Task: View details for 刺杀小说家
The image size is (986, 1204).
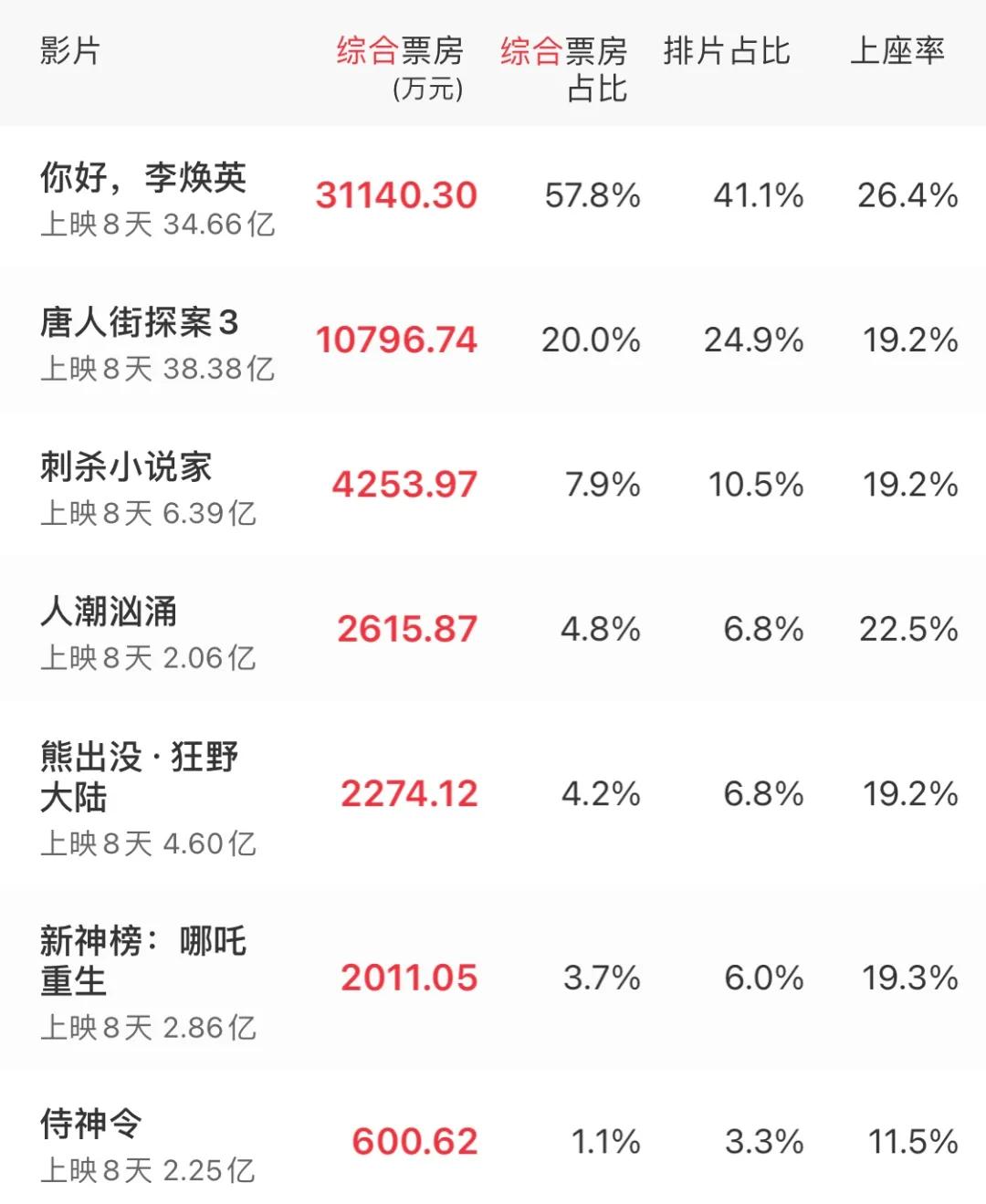Action: point(126,467)
